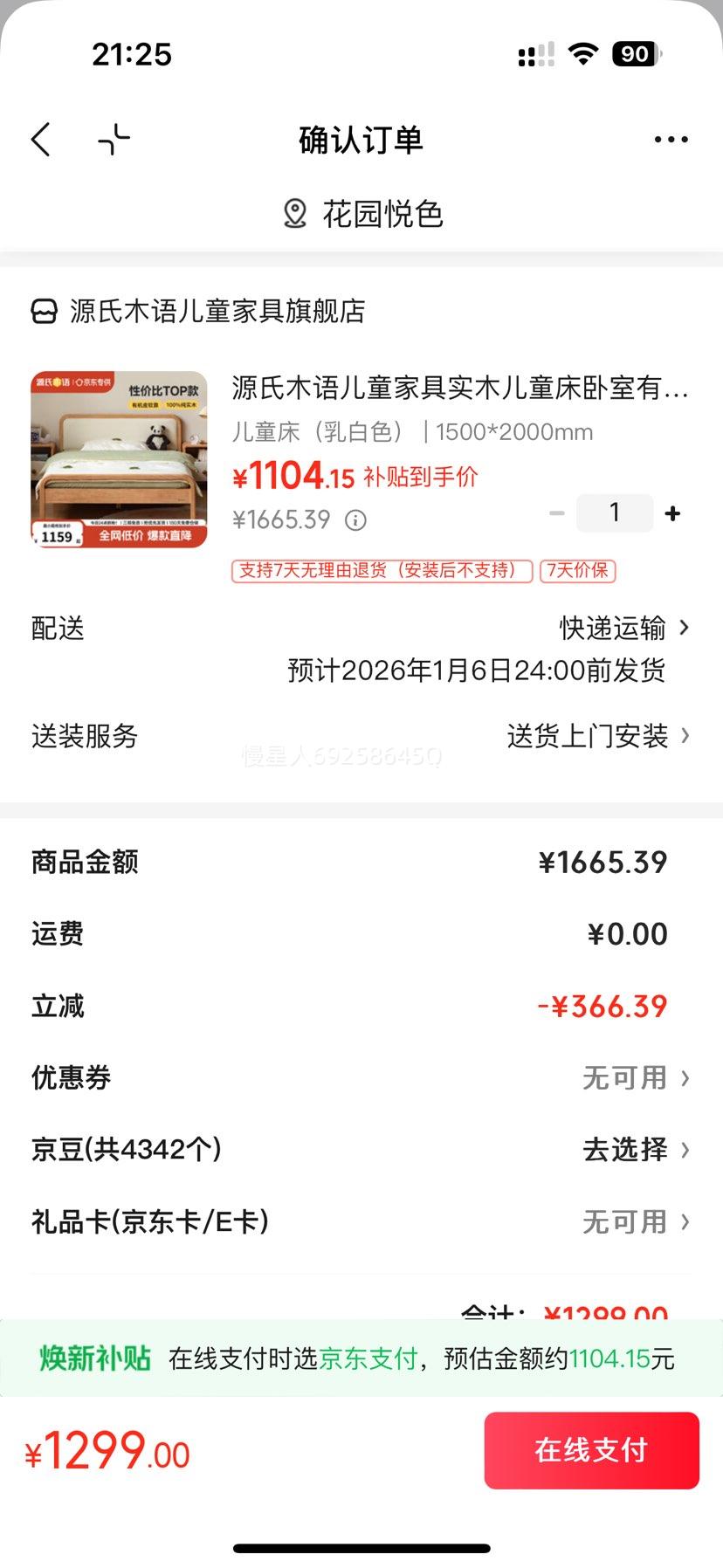Viewport: 723px width, 1568px height.
Task: Tap the 京东支付 link in the subsidy notice
Action: (368, 1359)
